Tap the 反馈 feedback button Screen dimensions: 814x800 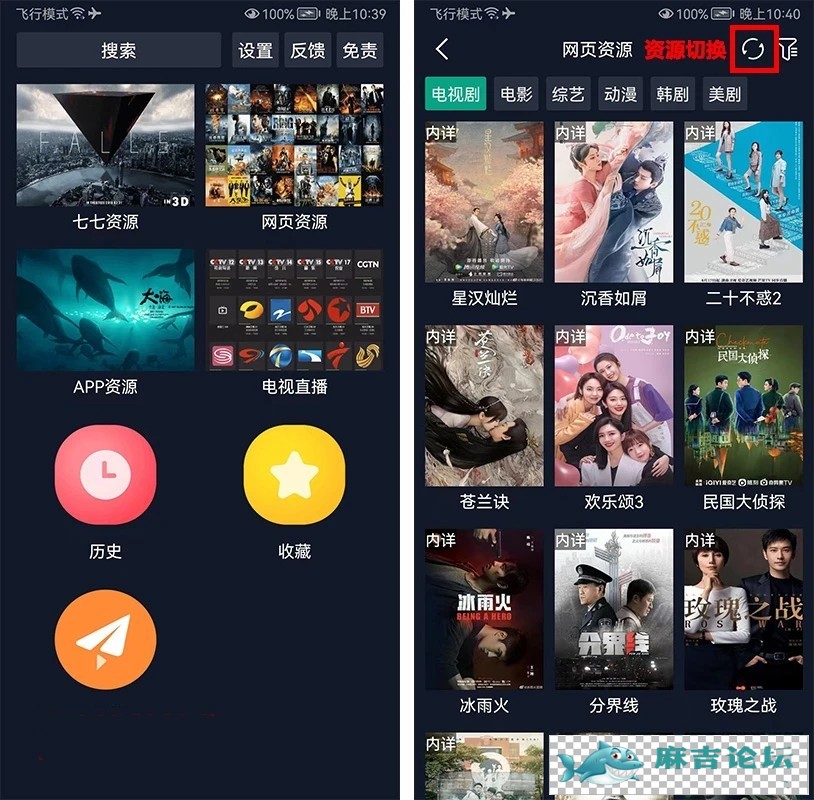pos(308,50)
